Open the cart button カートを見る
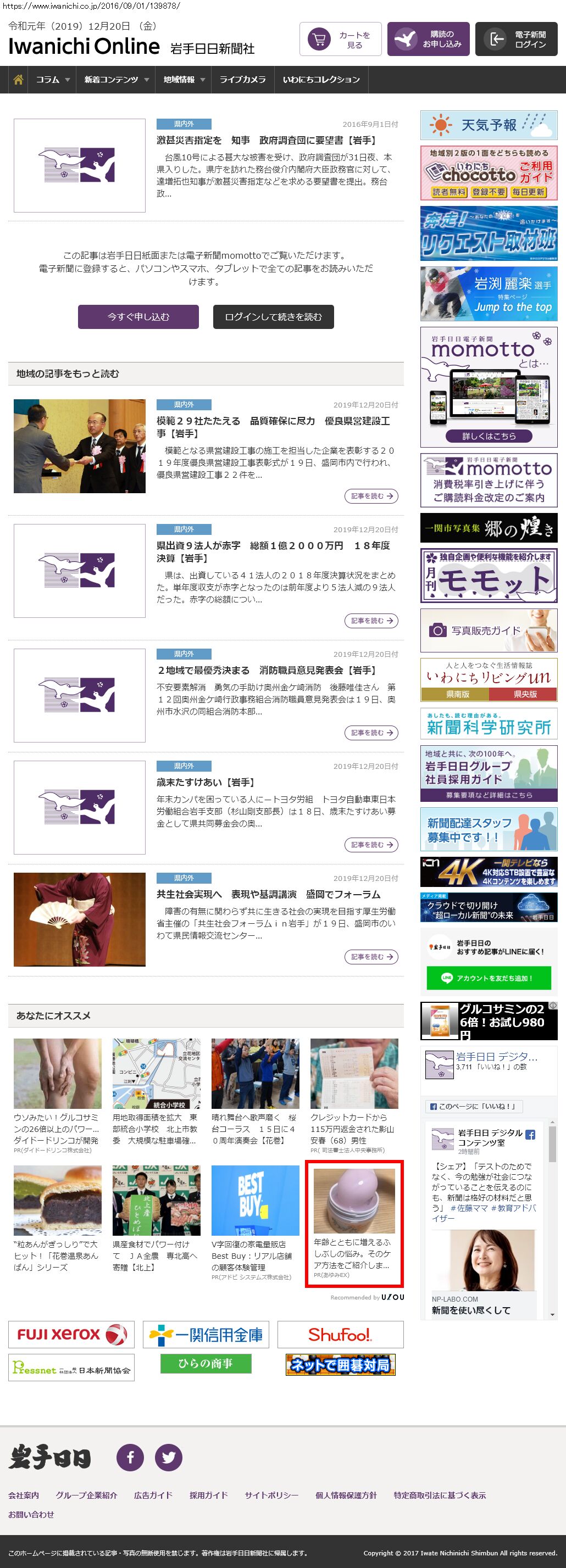The width and height of the screenshot is (566, 1568). 340,40
